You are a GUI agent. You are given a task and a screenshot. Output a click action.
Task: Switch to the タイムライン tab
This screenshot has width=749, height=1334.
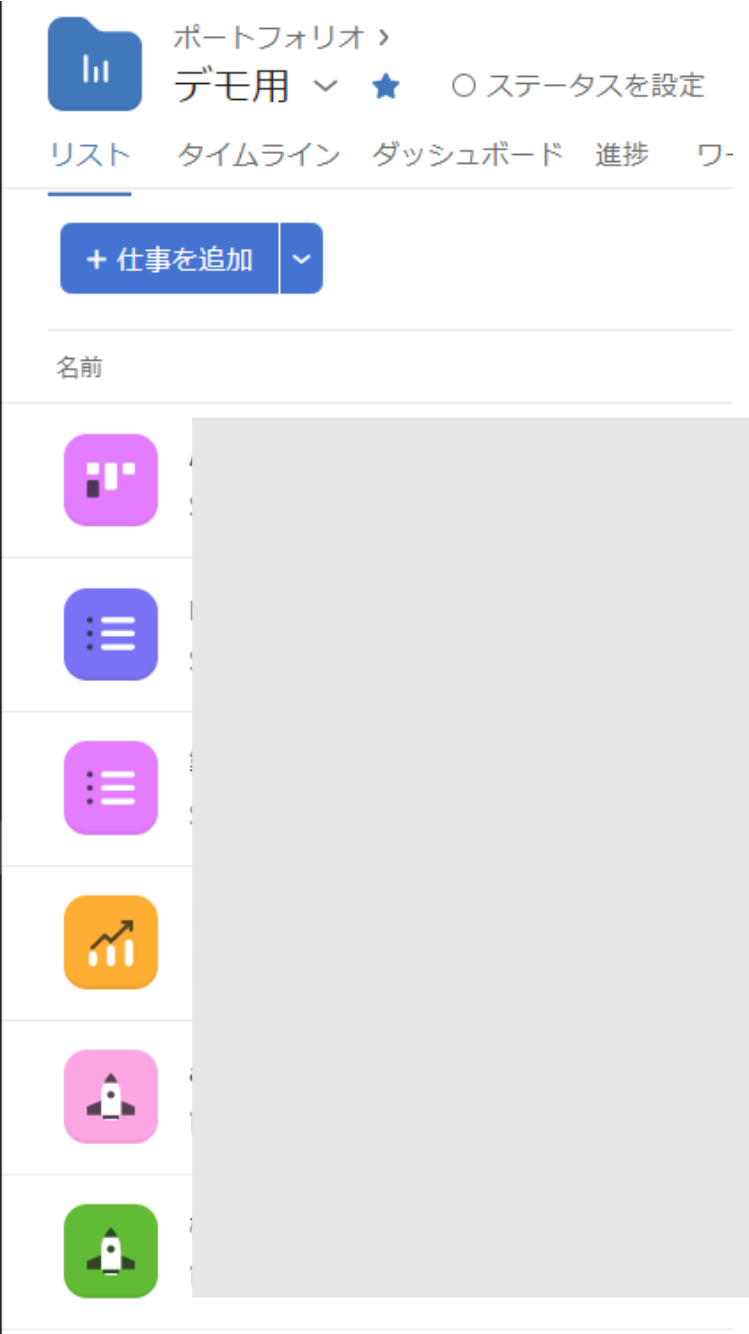(x=259, y=155)
